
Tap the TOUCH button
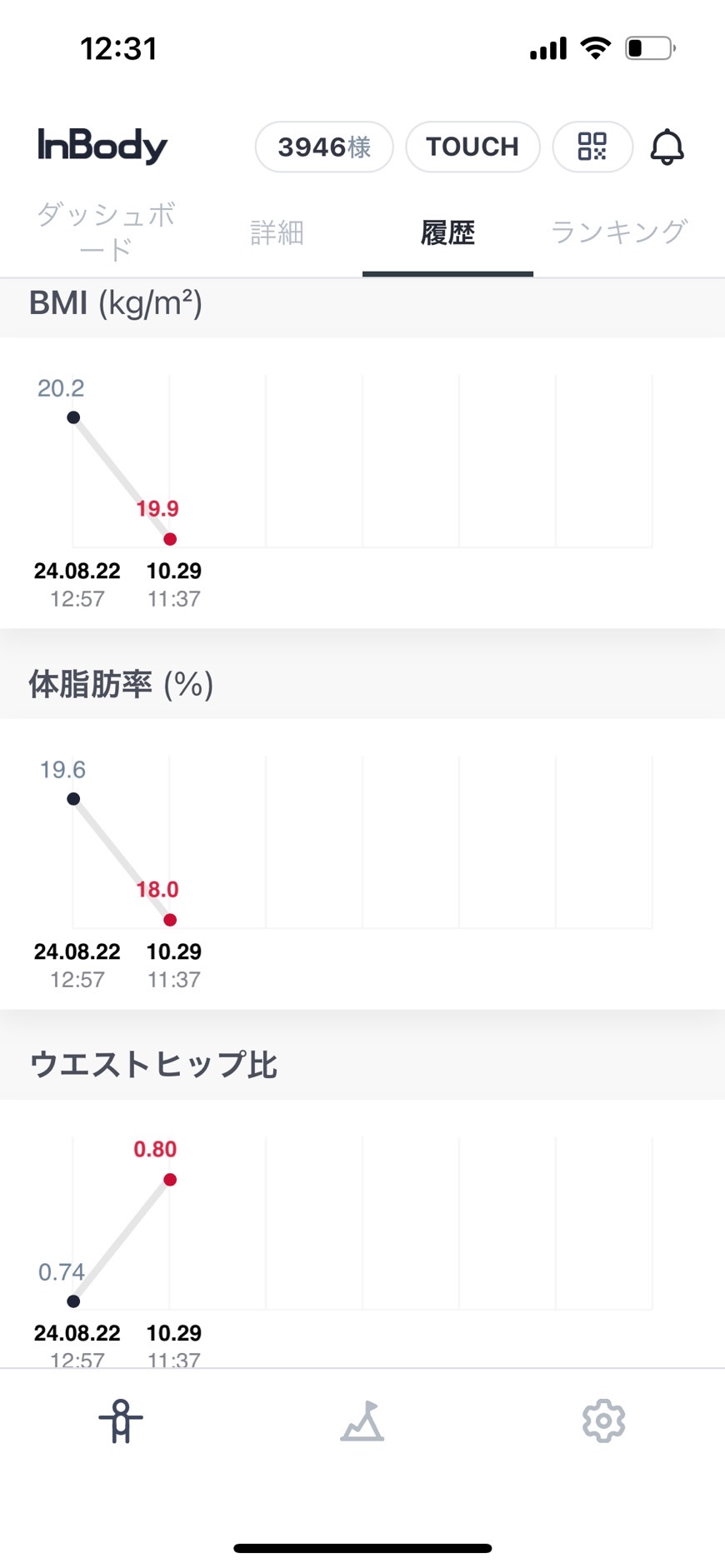point(472,147)
